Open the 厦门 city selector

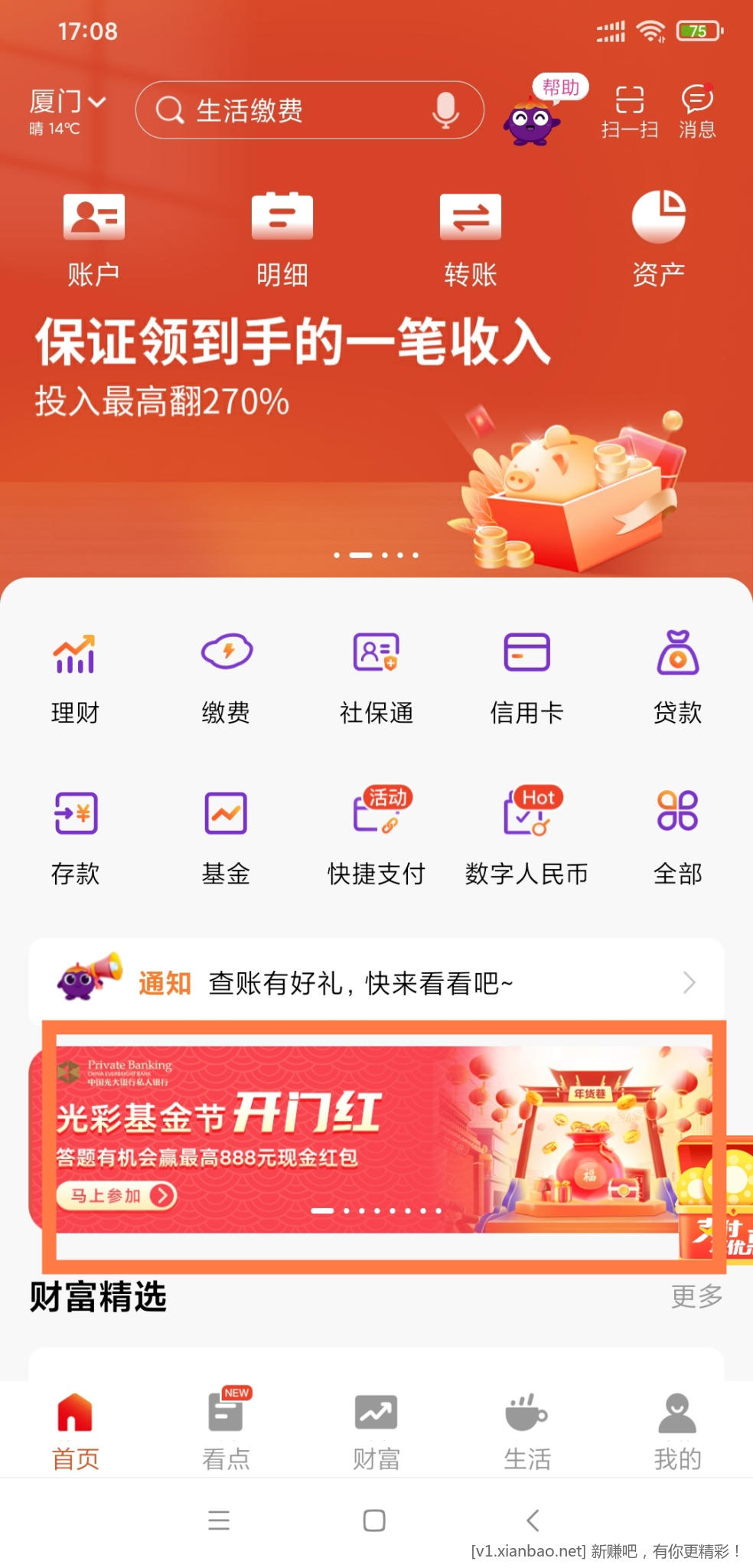pos(67,103)
